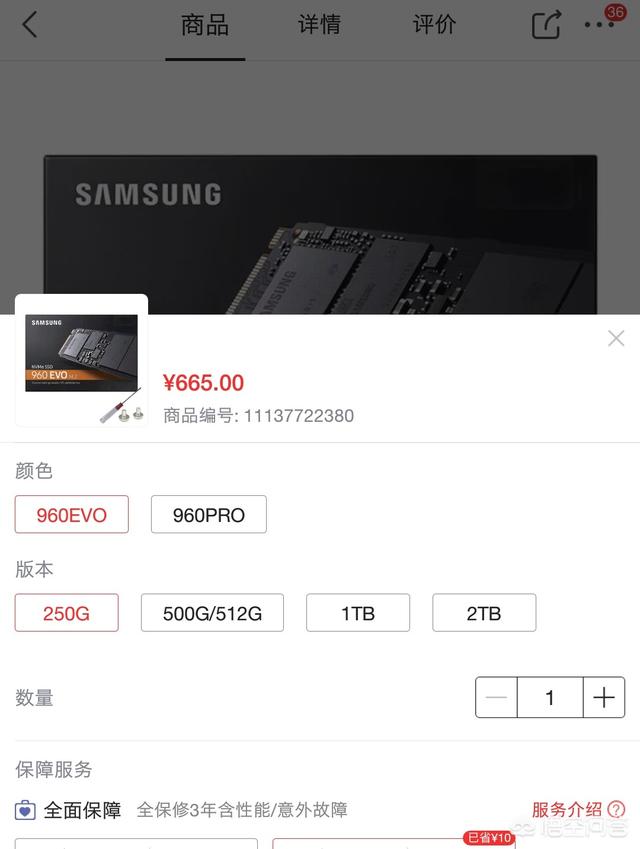Decrease quantity with the minus button

[497, 698]
